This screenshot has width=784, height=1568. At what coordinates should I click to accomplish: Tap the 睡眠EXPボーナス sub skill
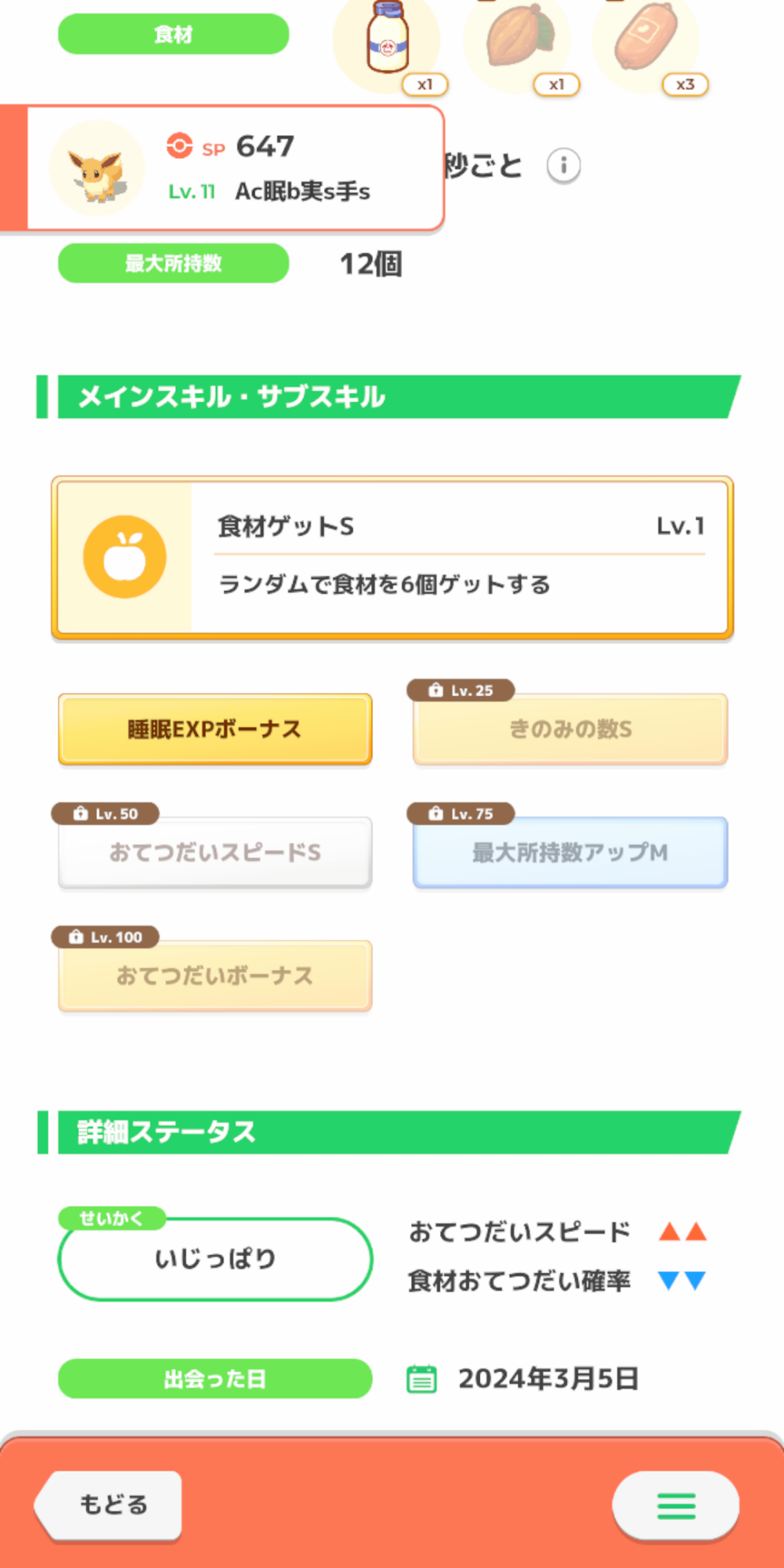215,729
